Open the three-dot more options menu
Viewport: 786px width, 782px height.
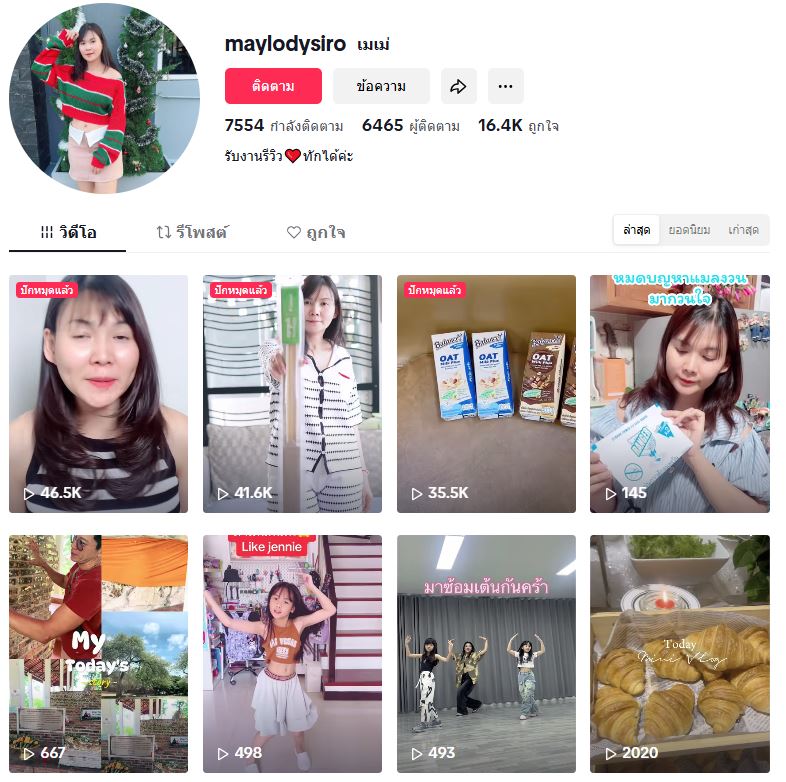pyautogui.click(x=505, y=86)
